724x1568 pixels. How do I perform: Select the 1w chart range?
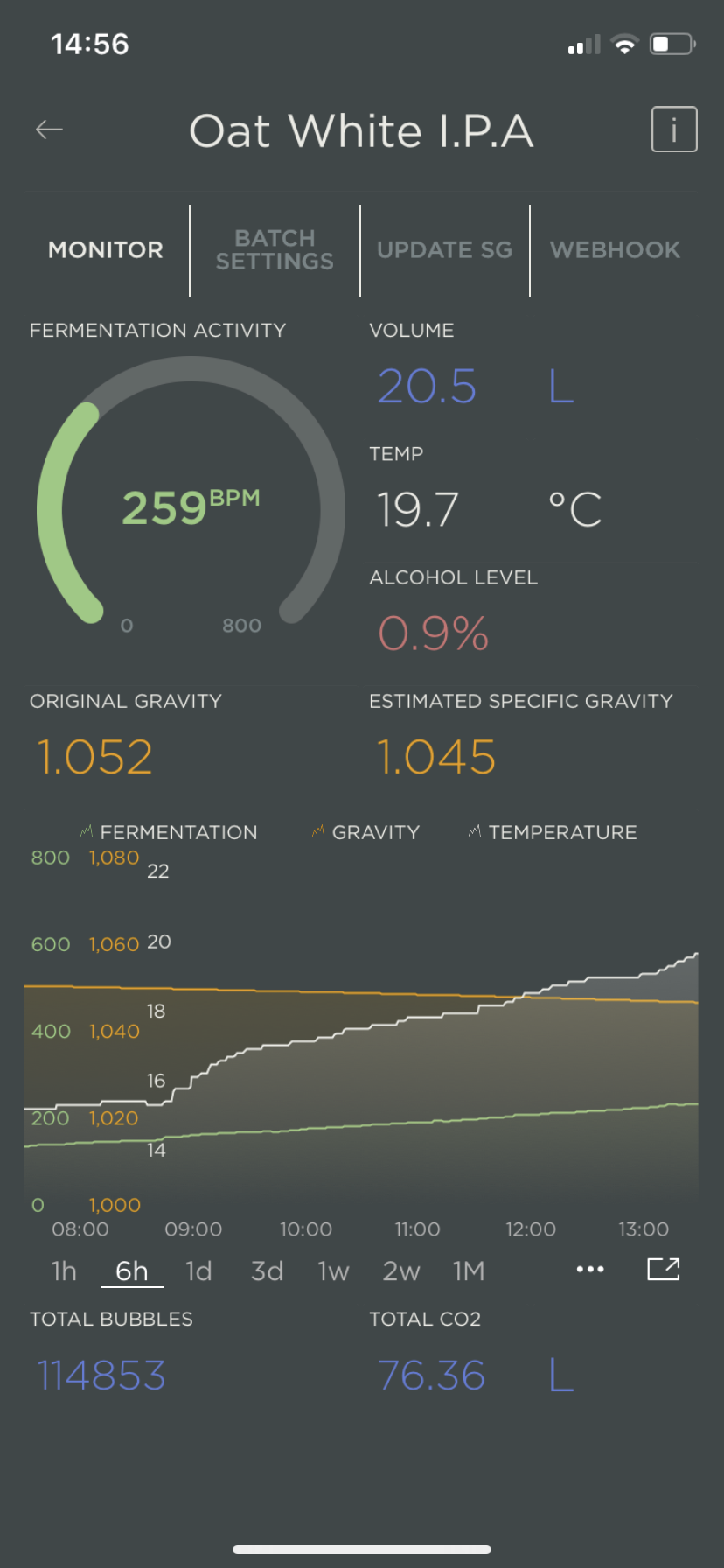333,1270
